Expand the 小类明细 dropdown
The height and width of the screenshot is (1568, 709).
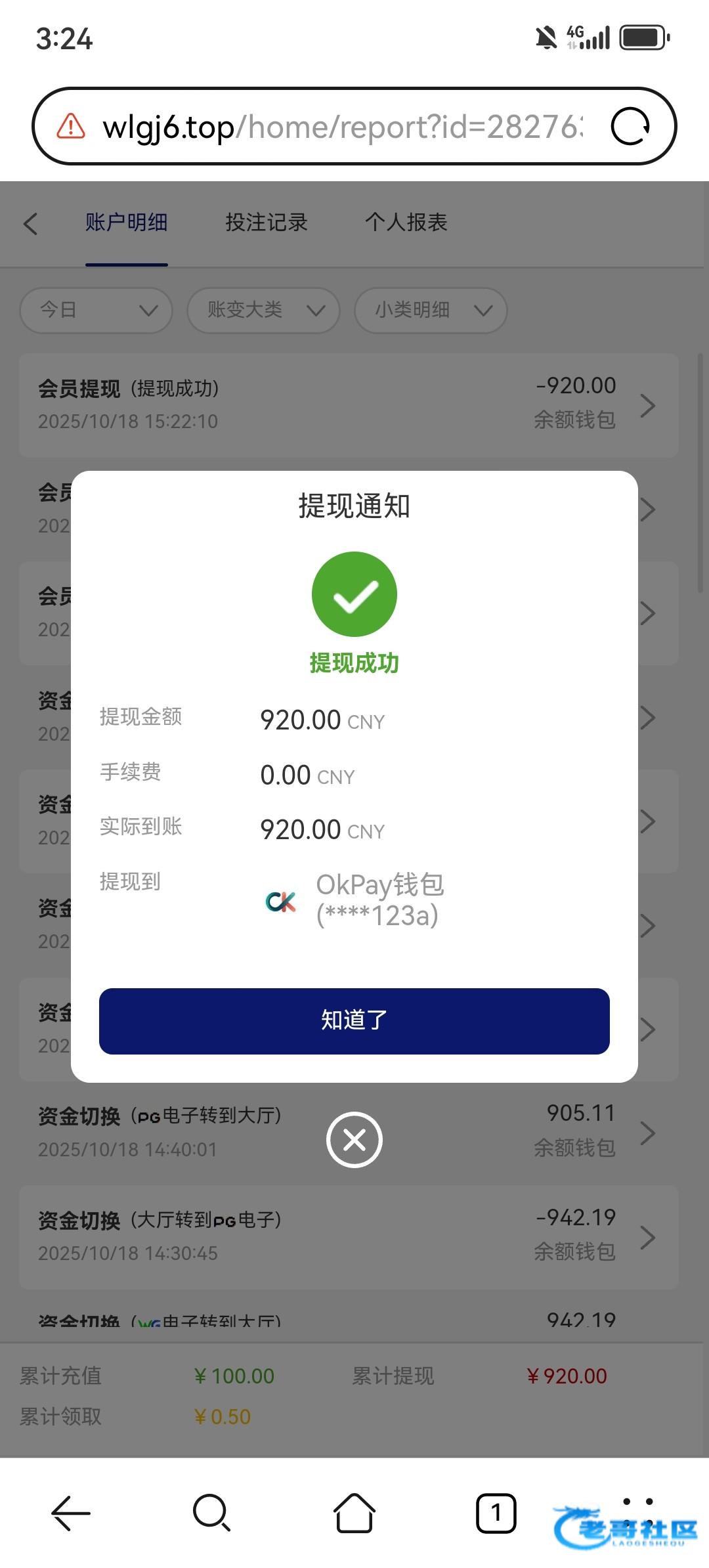(431, 310)
